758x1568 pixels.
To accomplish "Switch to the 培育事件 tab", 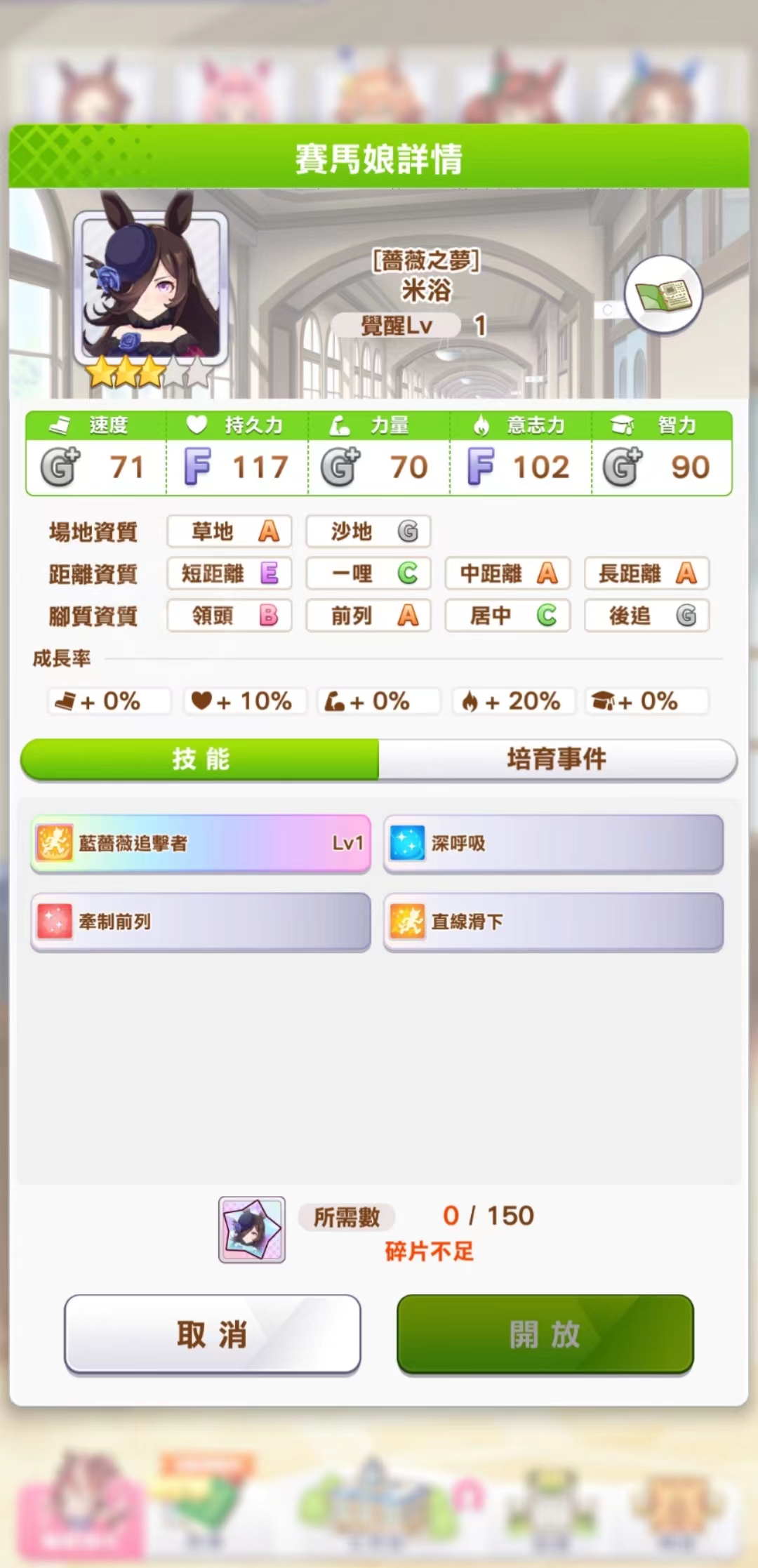I will pos(557,759).
